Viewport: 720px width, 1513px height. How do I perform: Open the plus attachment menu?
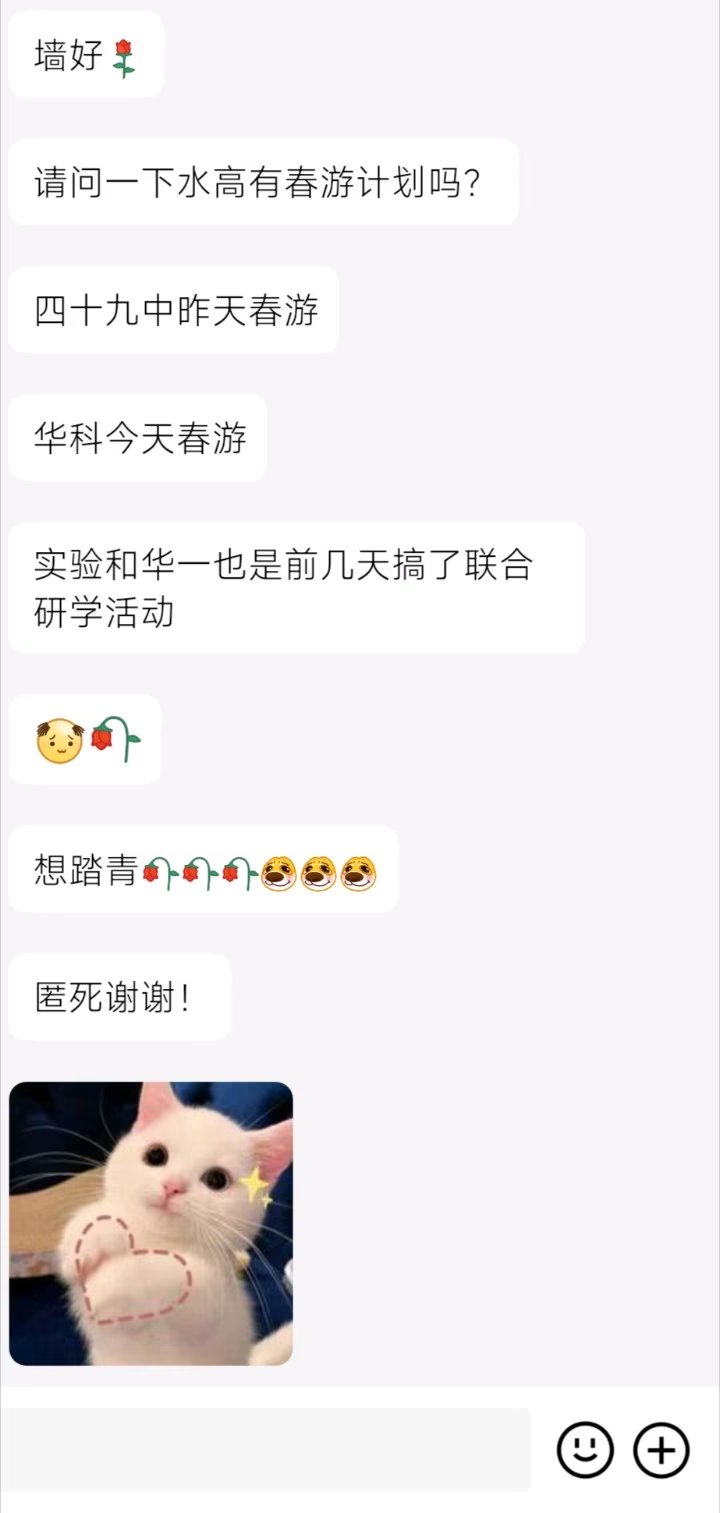662,1449
